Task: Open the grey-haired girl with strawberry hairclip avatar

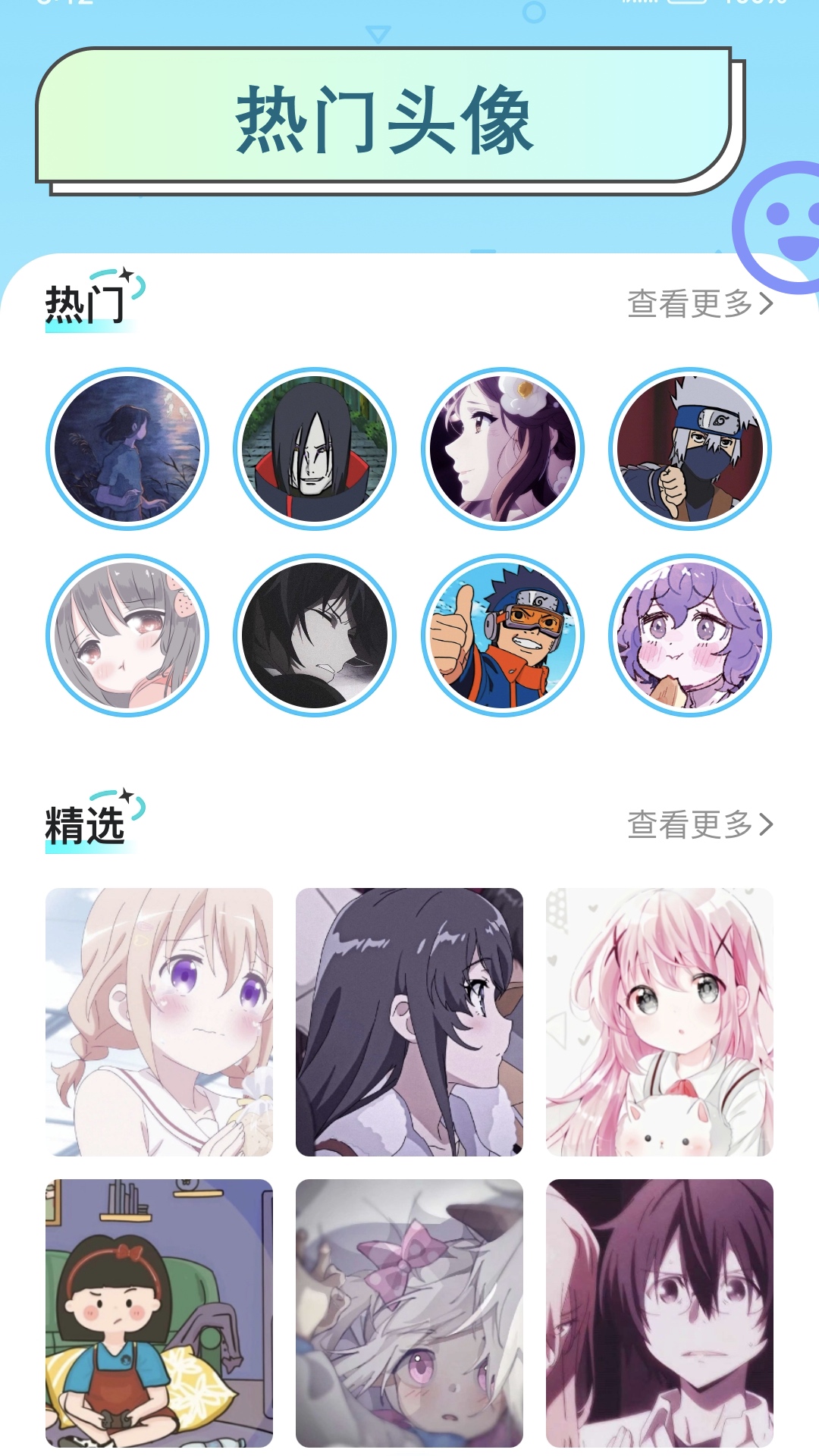Action: (127, 635)
